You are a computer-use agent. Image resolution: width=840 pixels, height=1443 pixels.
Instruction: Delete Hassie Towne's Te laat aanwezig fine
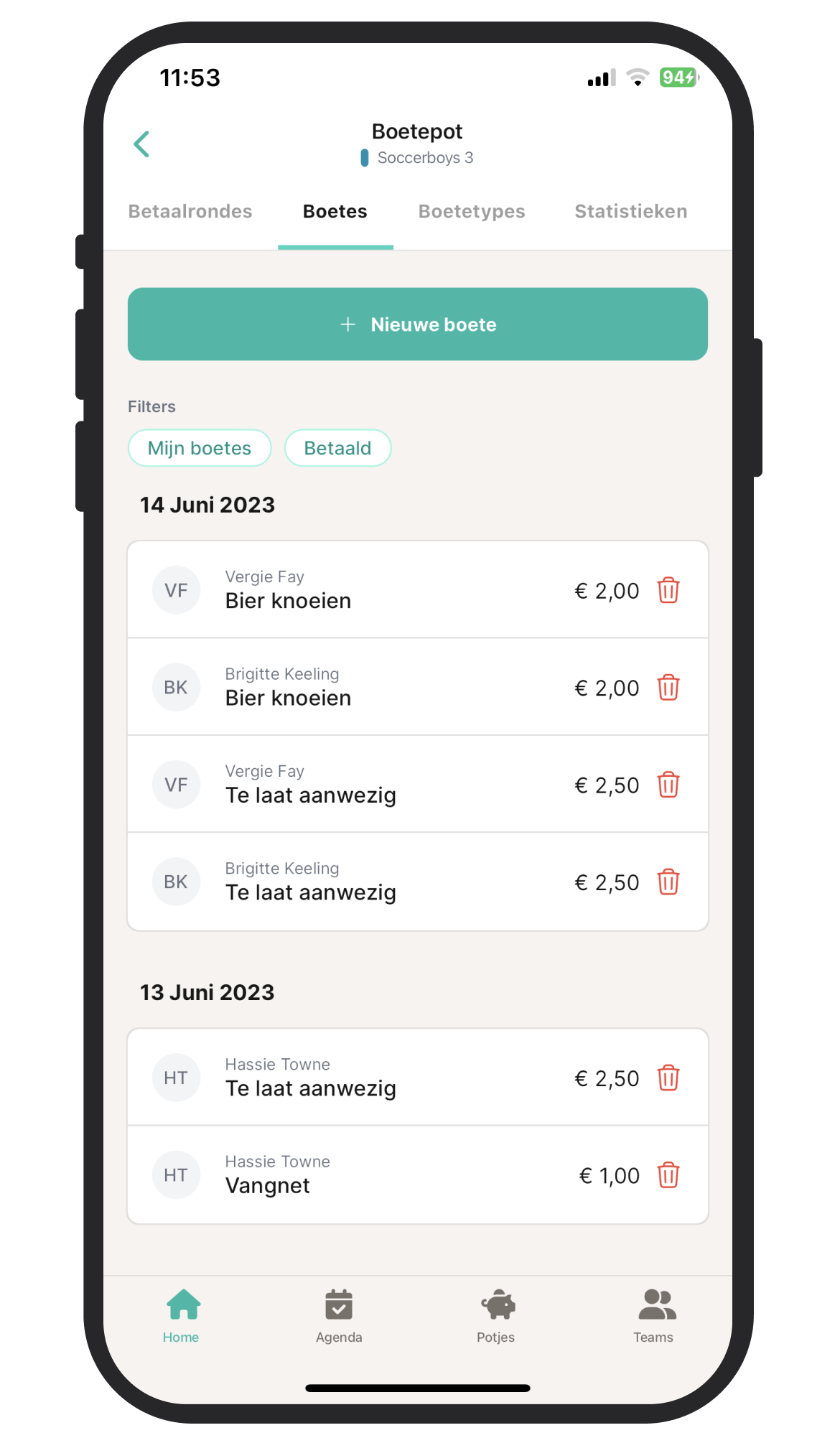[x=668, y=1078]
